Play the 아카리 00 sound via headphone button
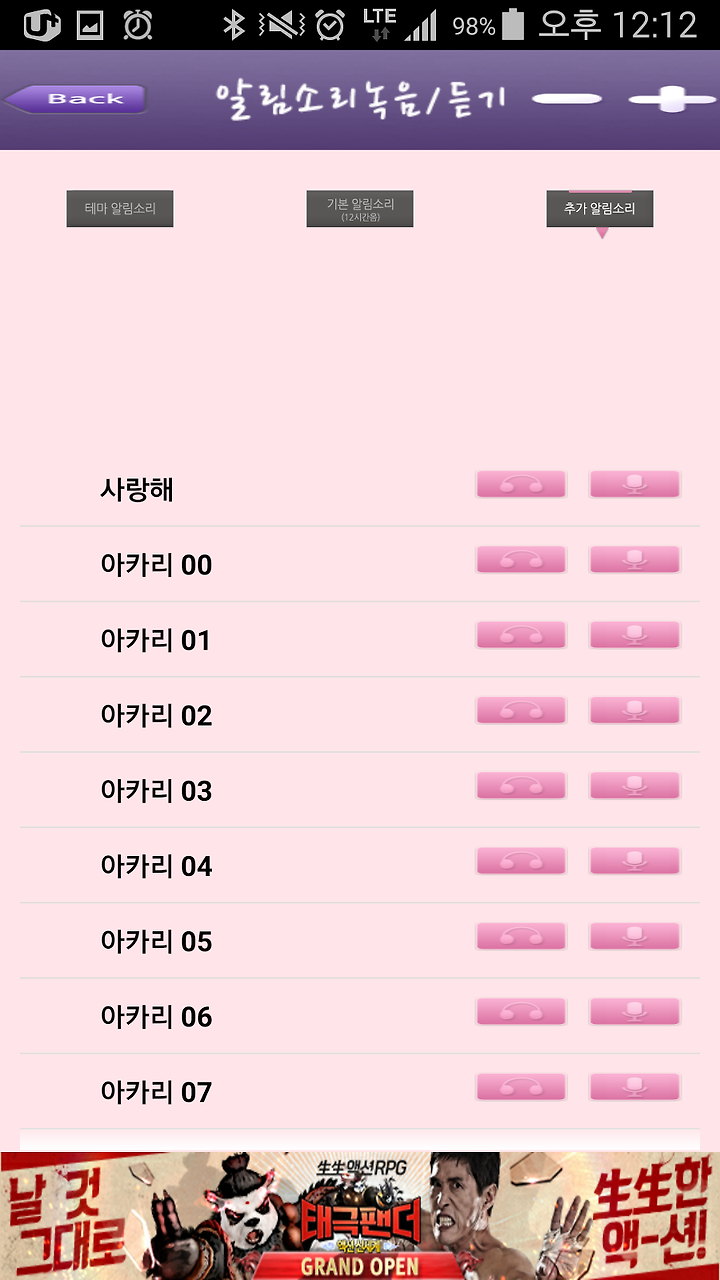Viewport: 720px width, 1280px height. pyautogui.click(x=521, y=560)
